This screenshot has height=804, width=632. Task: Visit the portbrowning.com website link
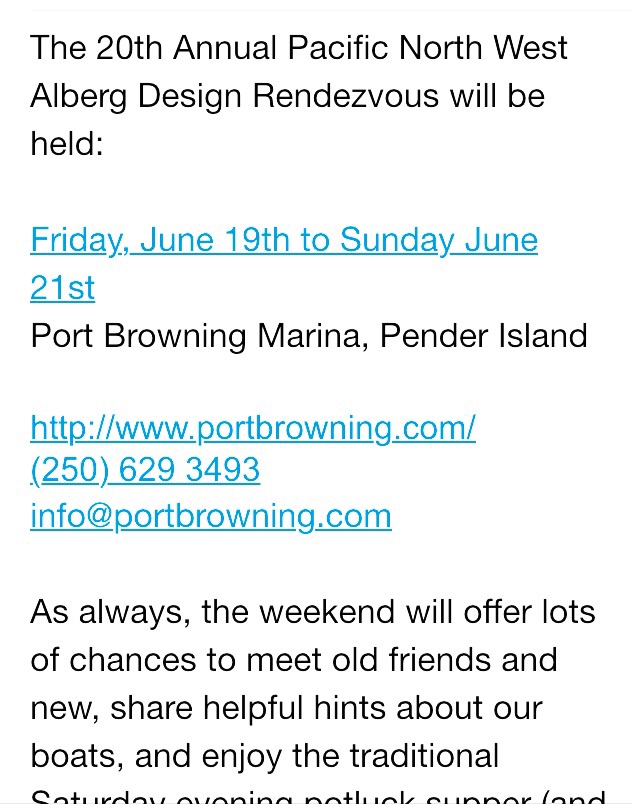point(253,427)
